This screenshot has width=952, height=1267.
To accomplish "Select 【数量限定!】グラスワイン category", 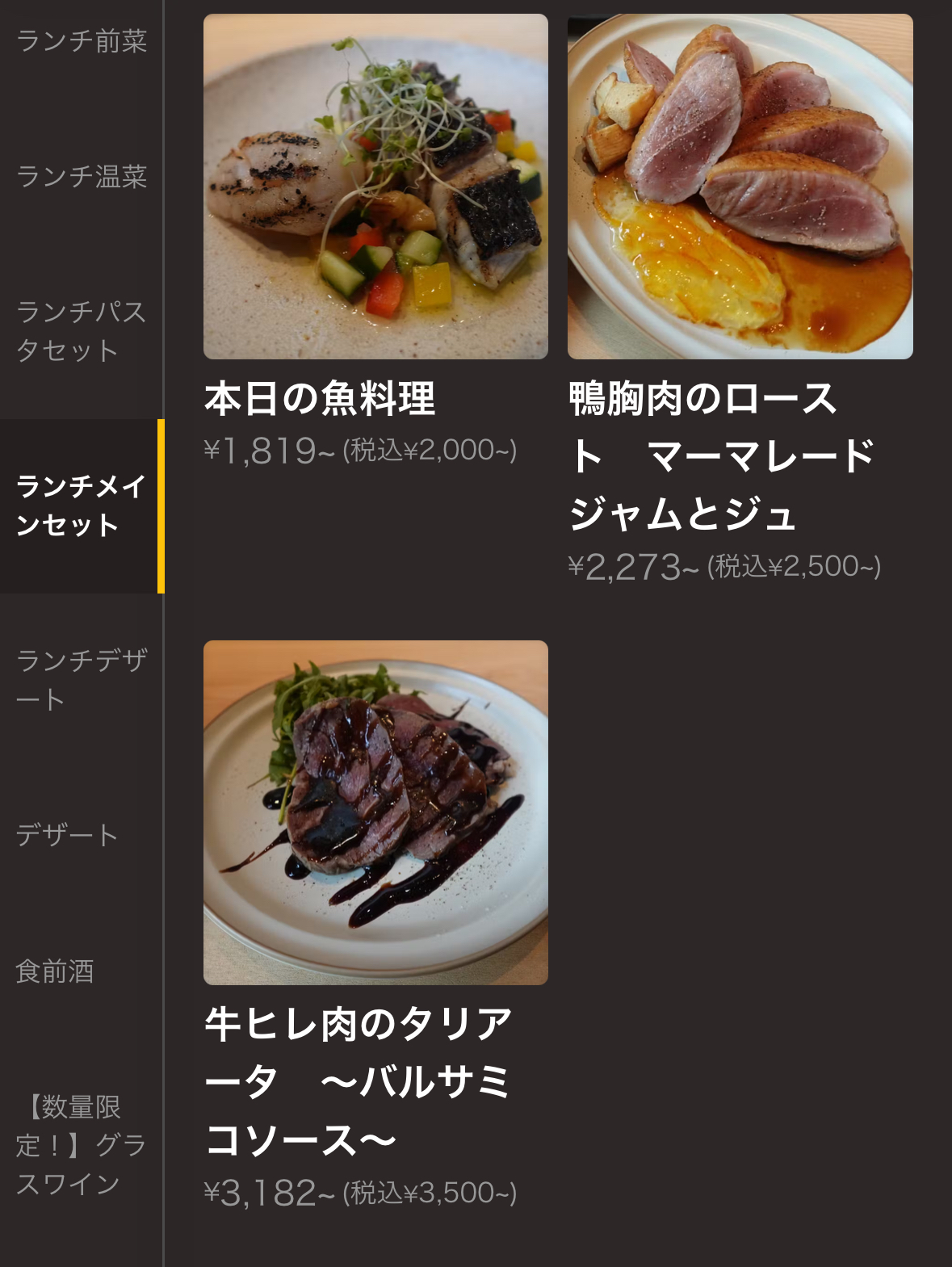I will click(x=81, y=1145).
